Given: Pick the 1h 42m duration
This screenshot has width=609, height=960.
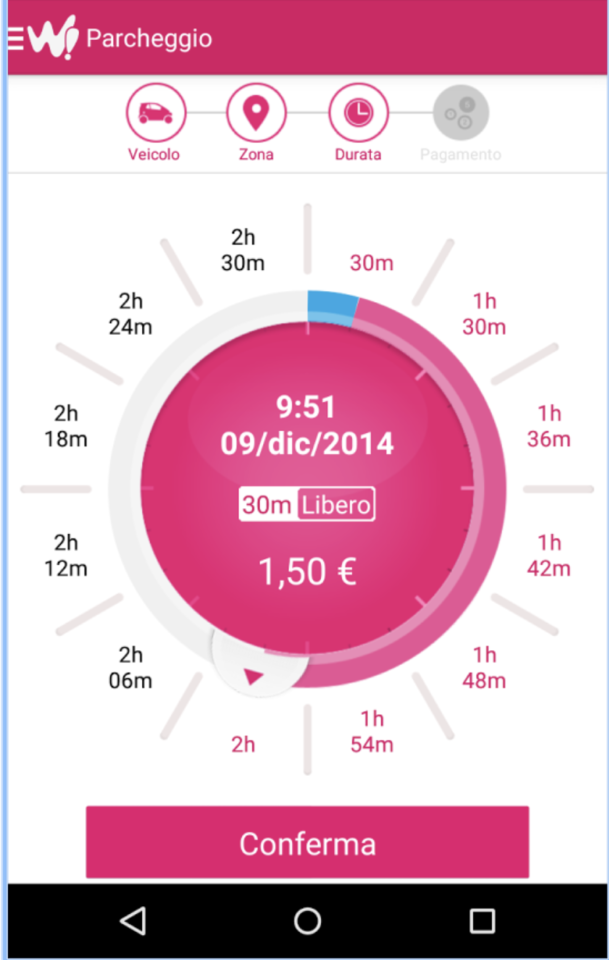Looking at the screenshot, I should click(549, 555).
